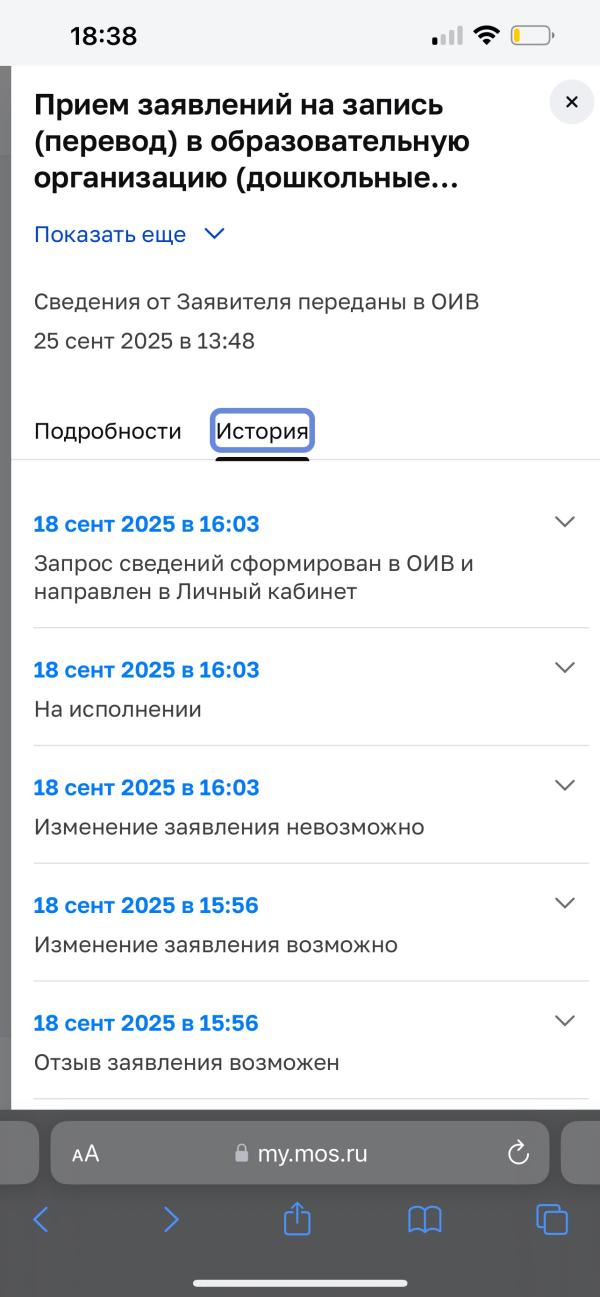Tap the my.mos.ru address bar
Image resolution: width=600 pixels, height=1297 pixels.
(300, 1153)
